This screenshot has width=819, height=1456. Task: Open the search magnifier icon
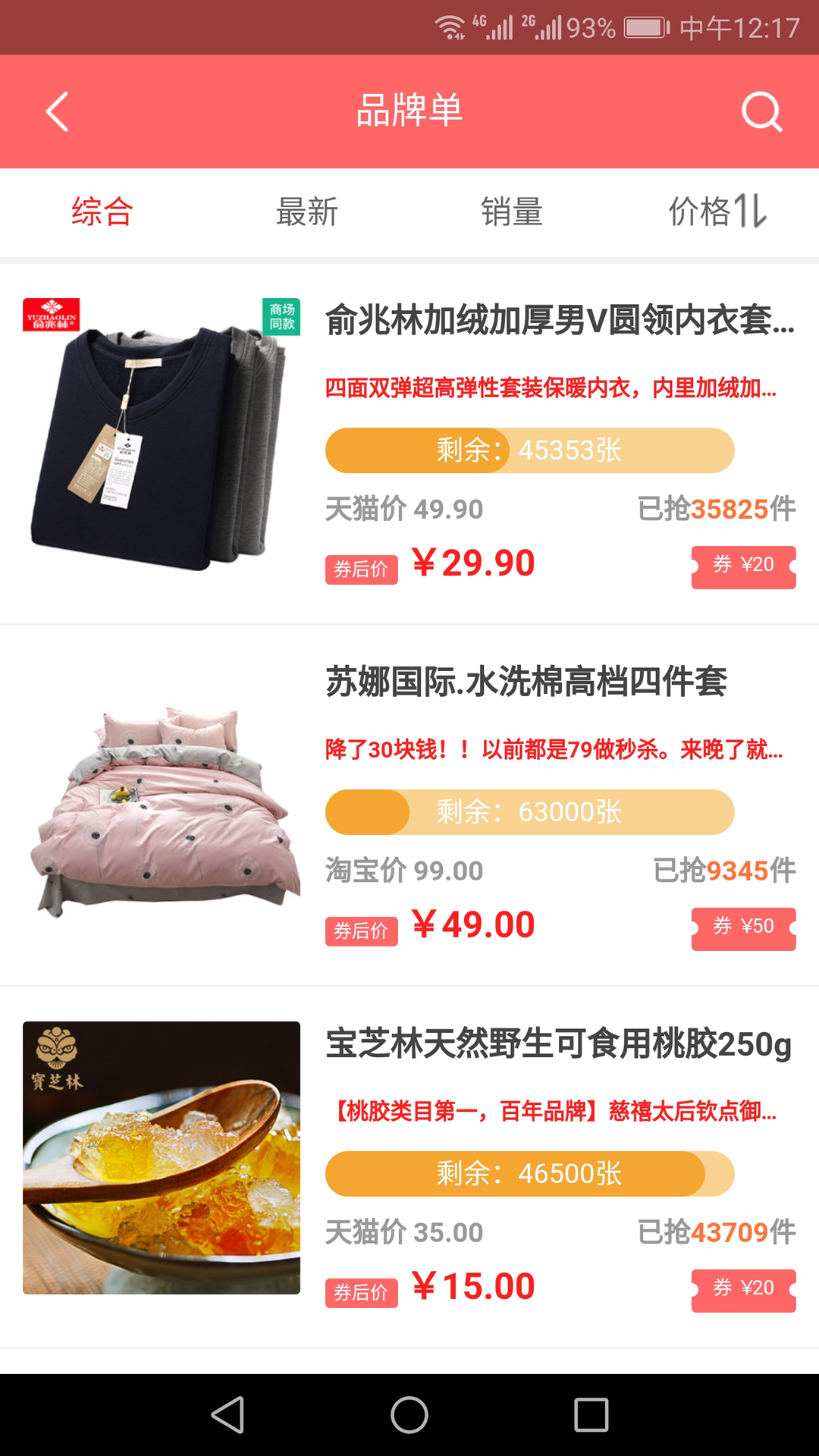(x=761, y=112)
